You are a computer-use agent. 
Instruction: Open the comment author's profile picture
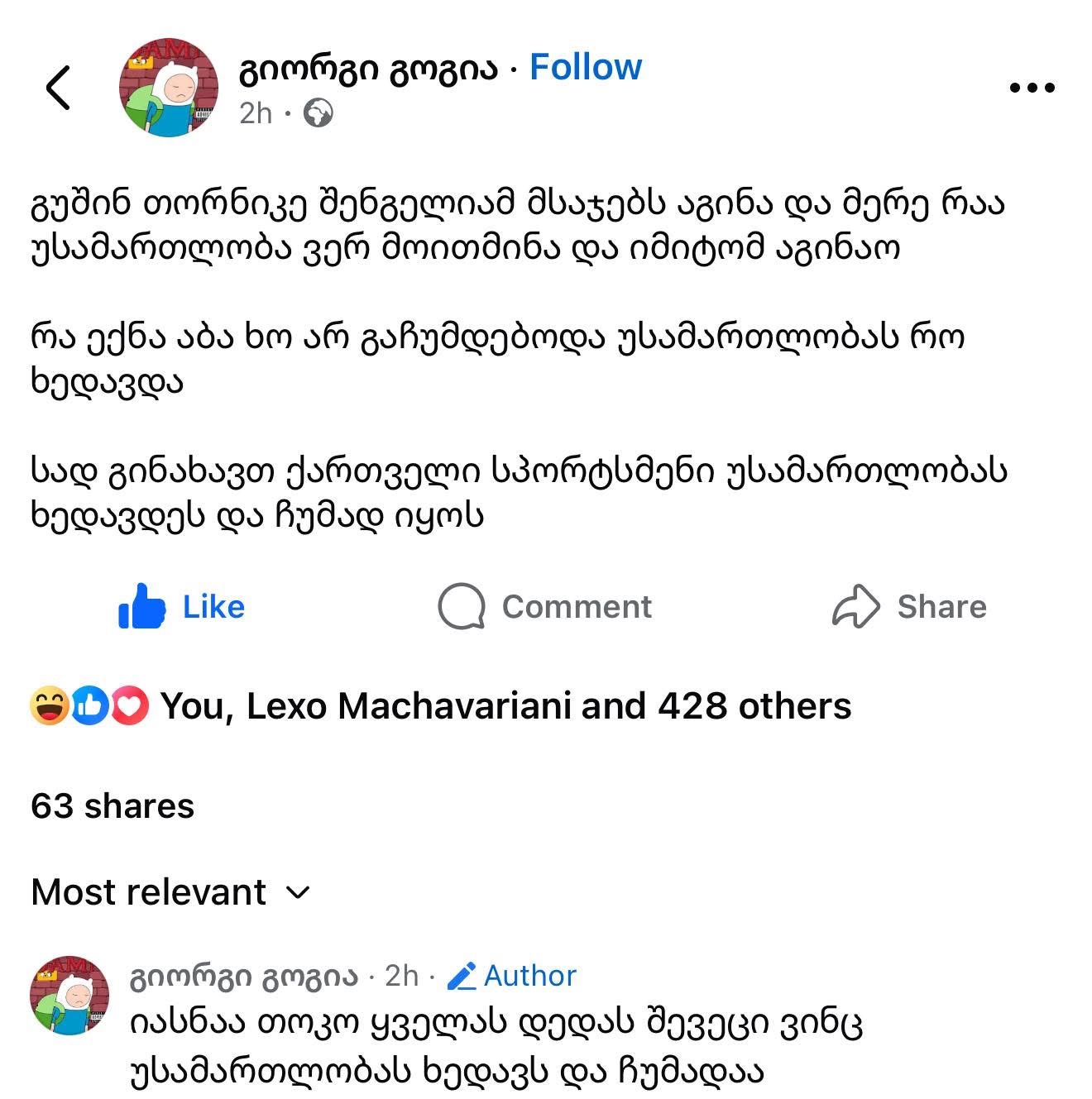69,996
